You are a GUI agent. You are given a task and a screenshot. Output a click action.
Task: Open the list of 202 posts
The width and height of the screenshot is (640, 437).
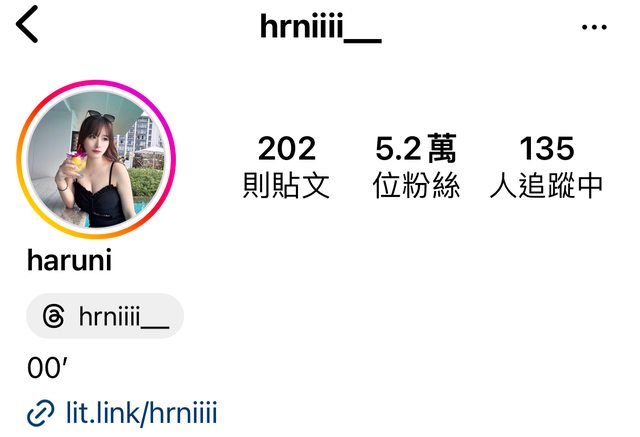pyautogui.click(x=286, y=166)
